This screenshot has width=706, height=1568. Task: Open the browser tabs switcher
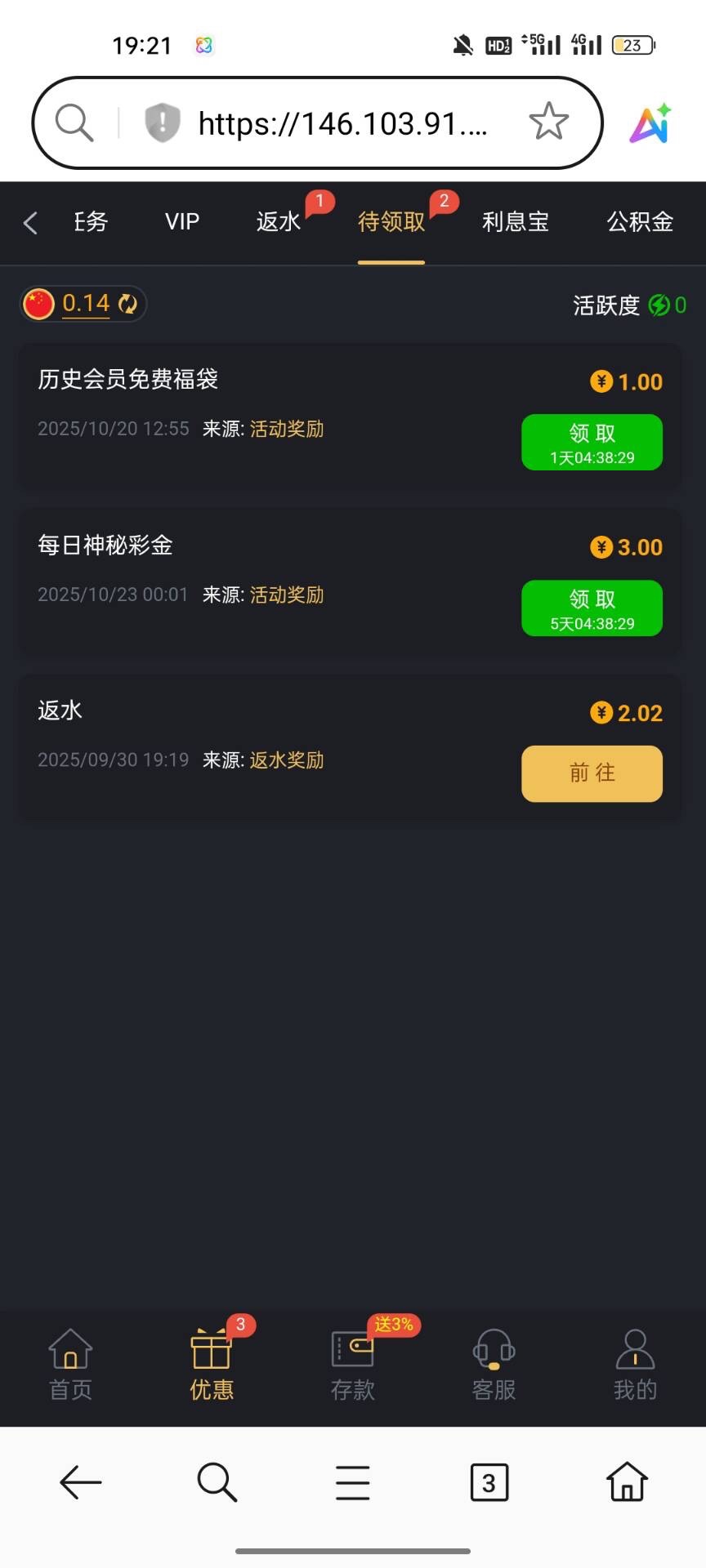click(x=489, y=1482)
